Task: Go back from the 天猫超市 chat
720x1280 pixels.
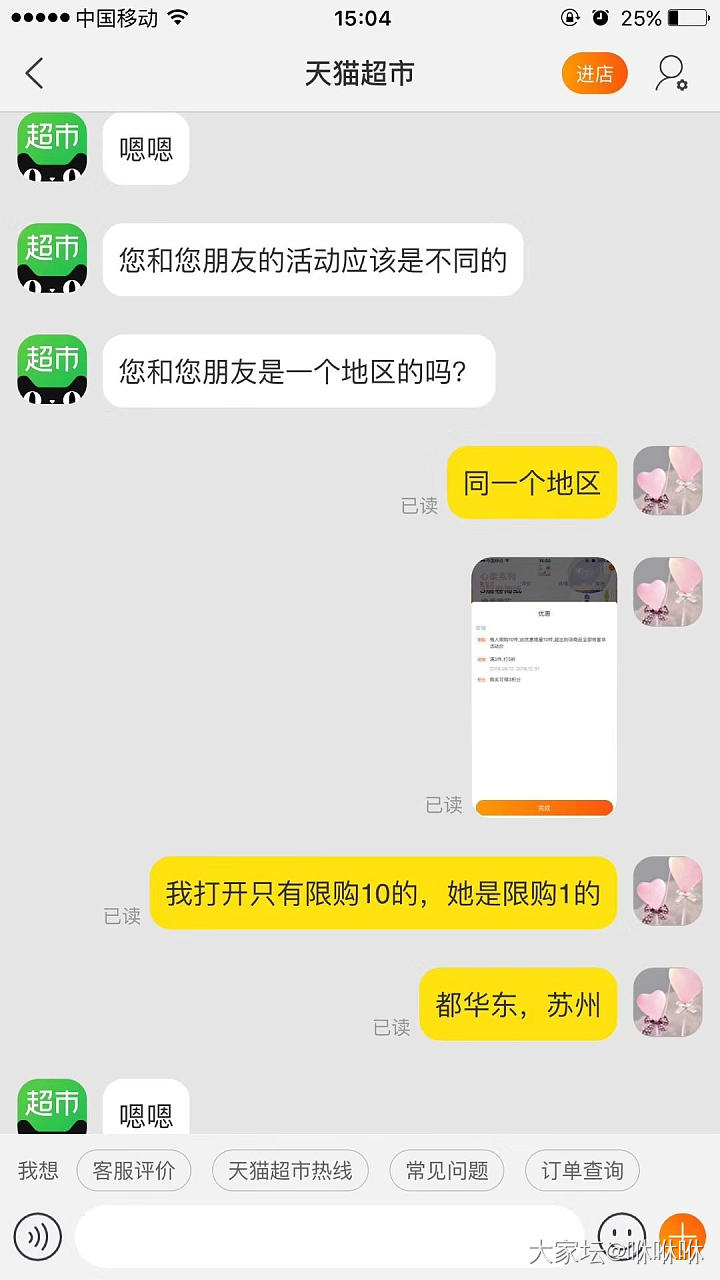Action: tap(35, 74)
